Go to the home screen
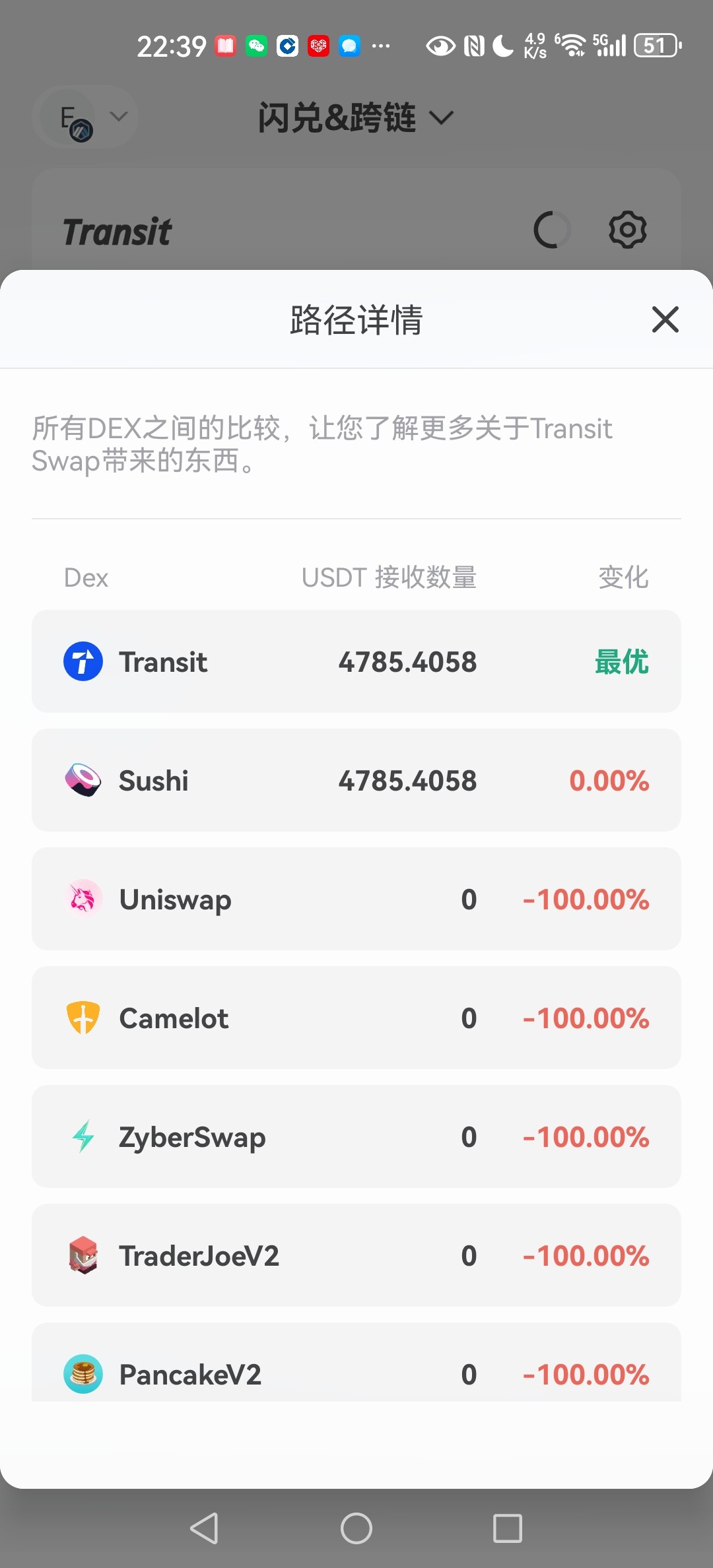 [356, 1528]
